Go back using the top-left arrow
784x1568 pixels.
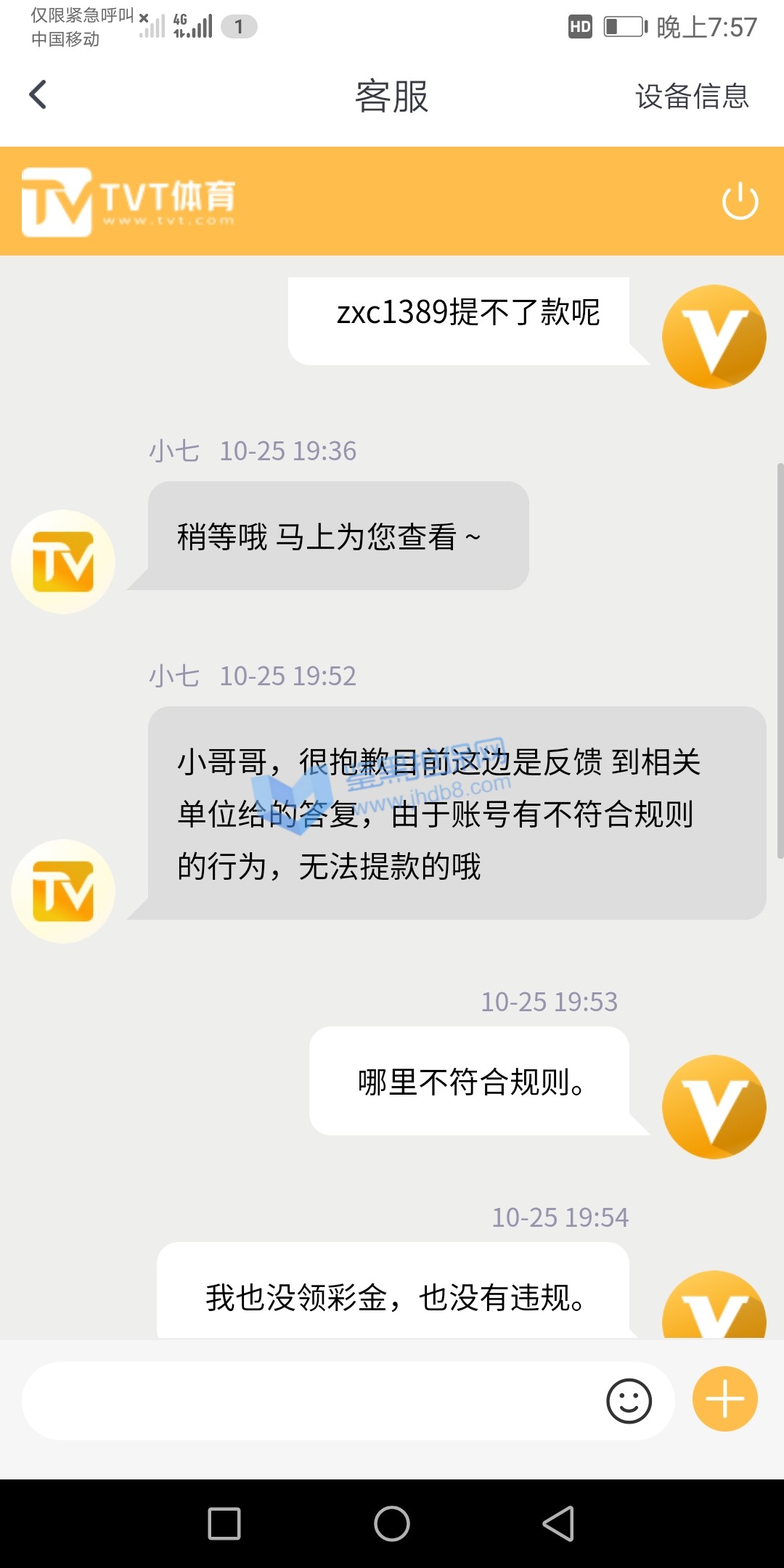click(38, 95)
